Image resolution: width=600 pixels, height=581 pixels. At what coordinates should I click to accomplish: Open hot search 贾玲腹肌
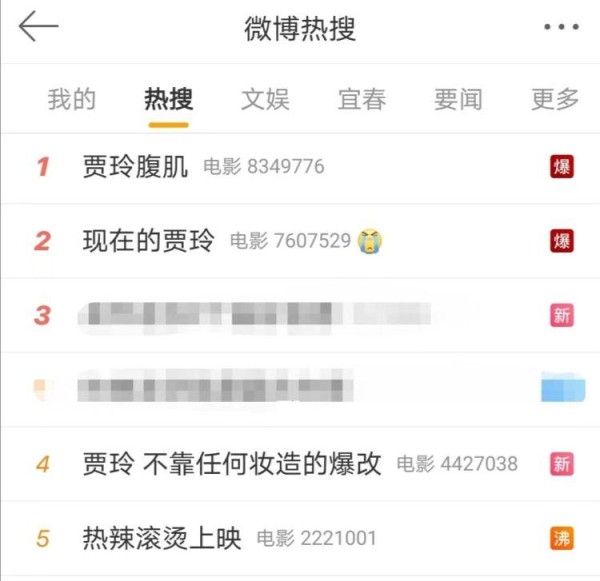coord(136,167)
